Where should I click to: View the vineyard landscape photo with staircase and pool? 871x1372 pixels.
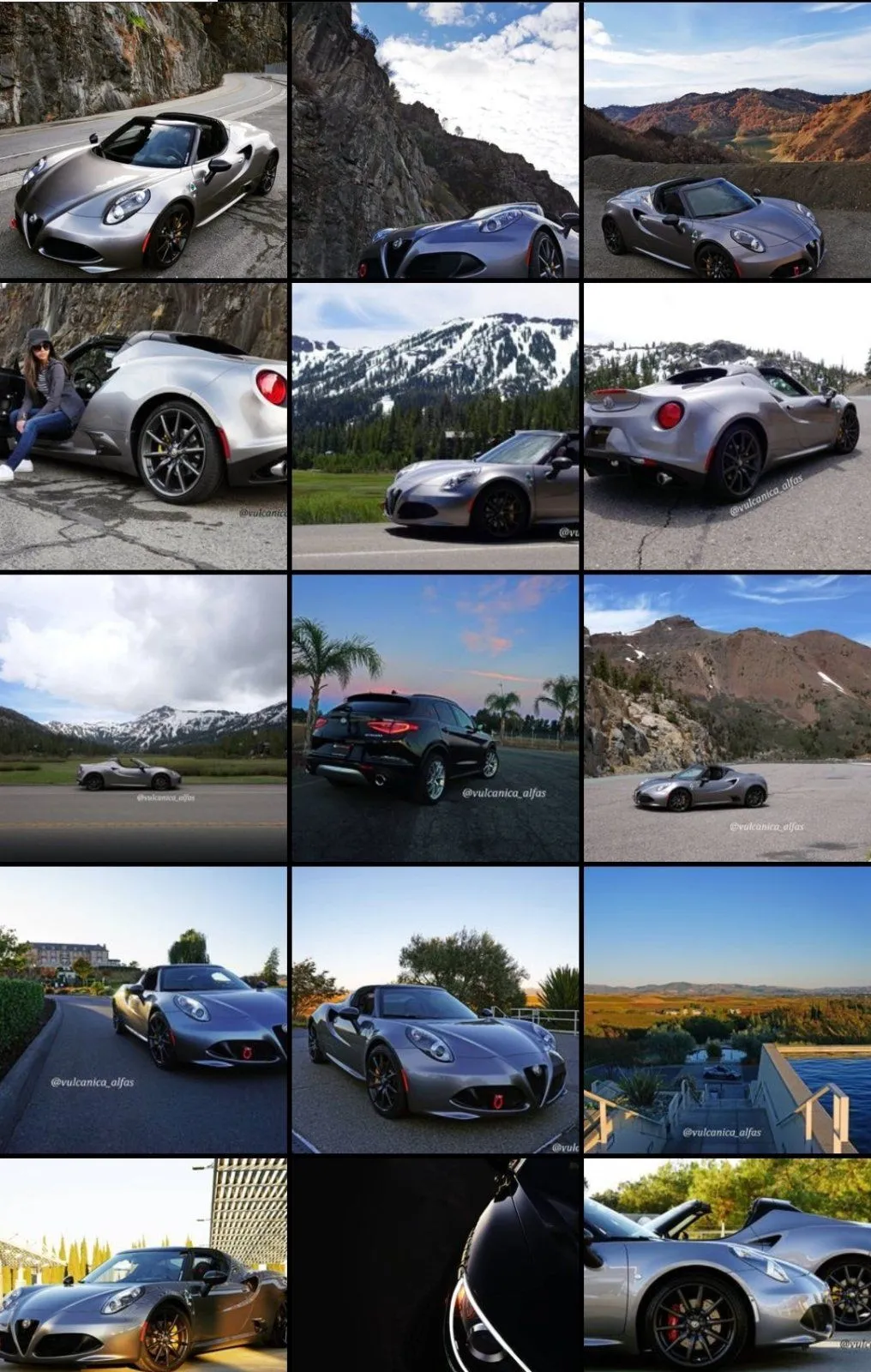(x=727, y=1009)
